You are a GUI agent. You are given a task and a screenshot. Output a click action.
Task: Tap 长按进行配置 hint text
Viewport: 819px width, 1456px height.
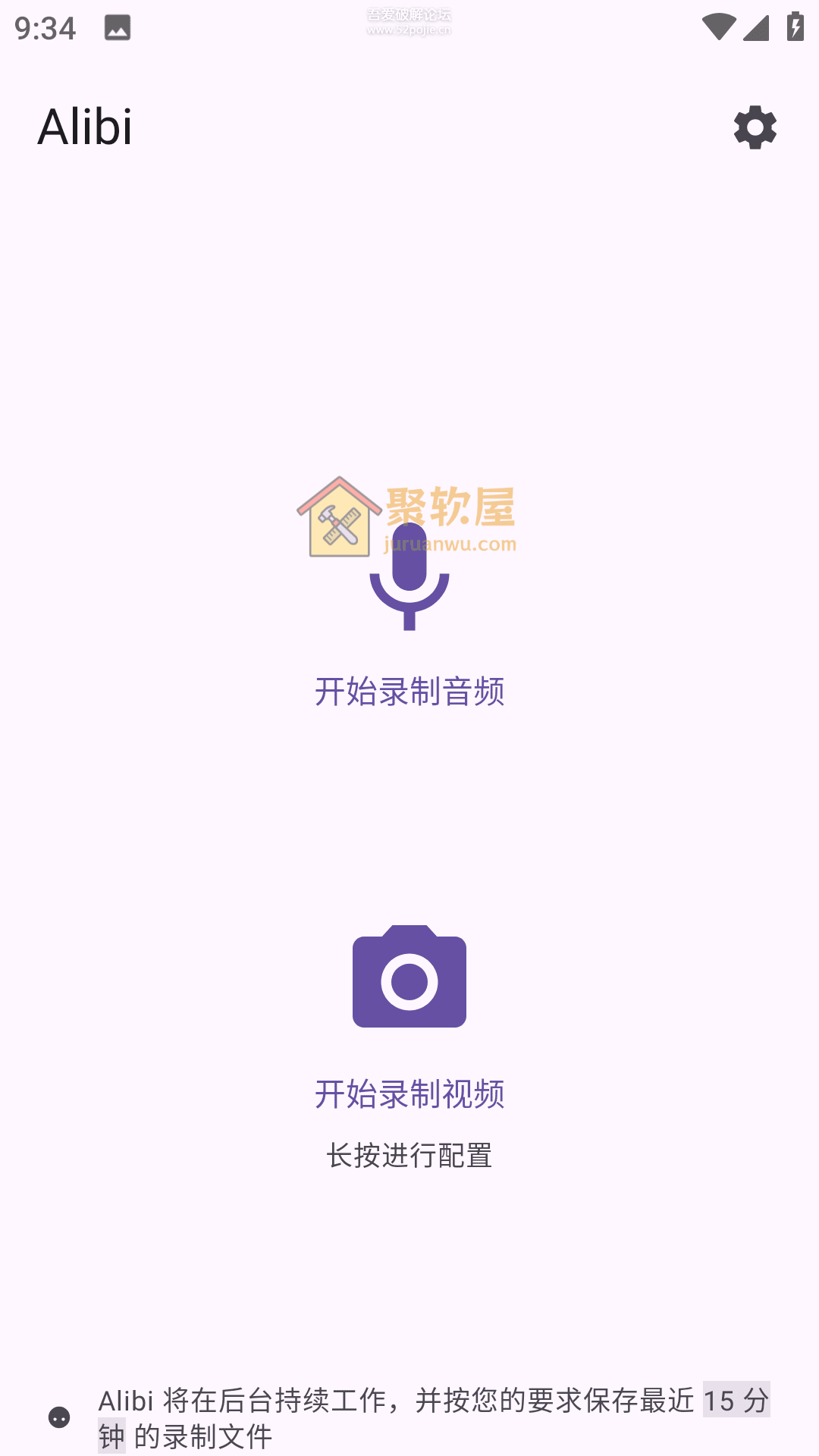pos(409,1154)
